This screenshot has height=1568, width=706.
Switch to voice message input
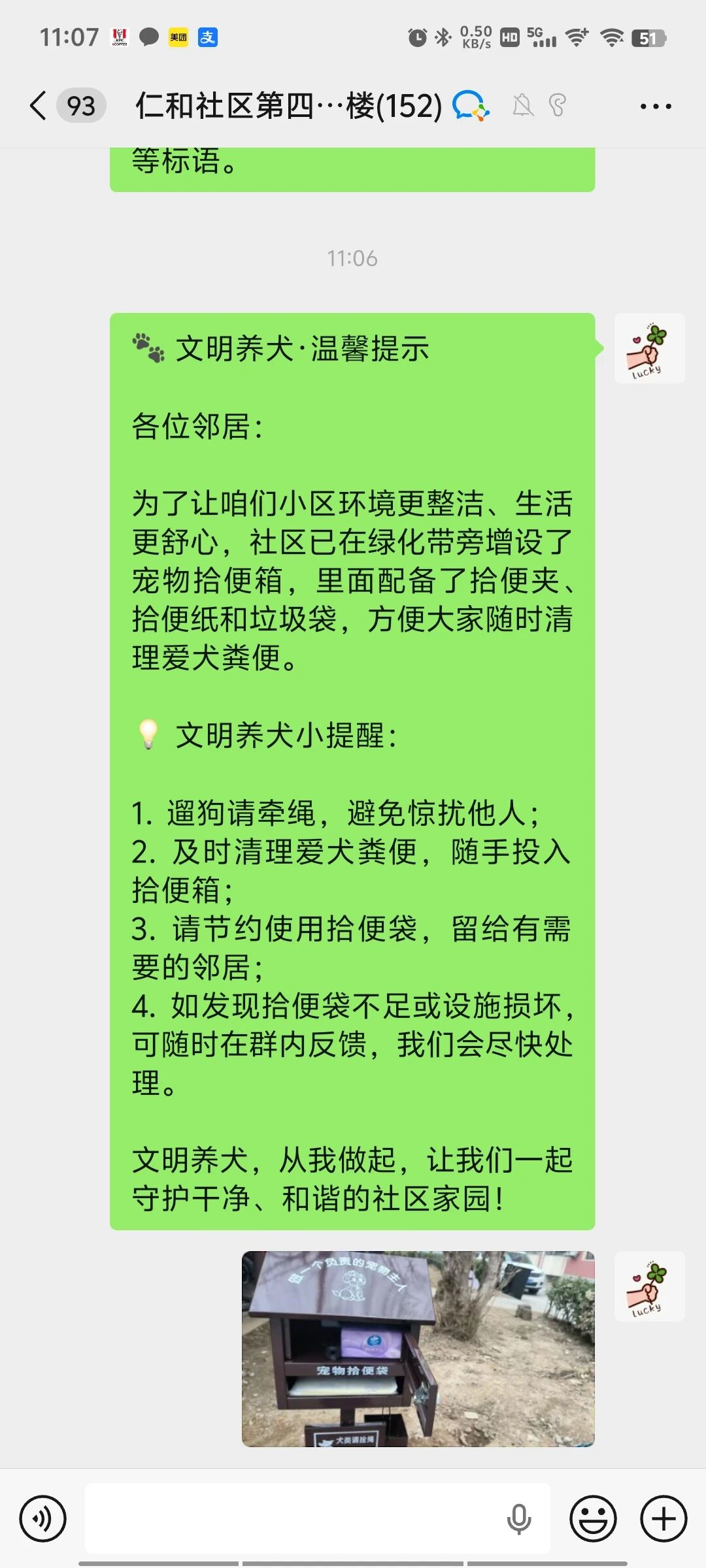coord(43,1519)
